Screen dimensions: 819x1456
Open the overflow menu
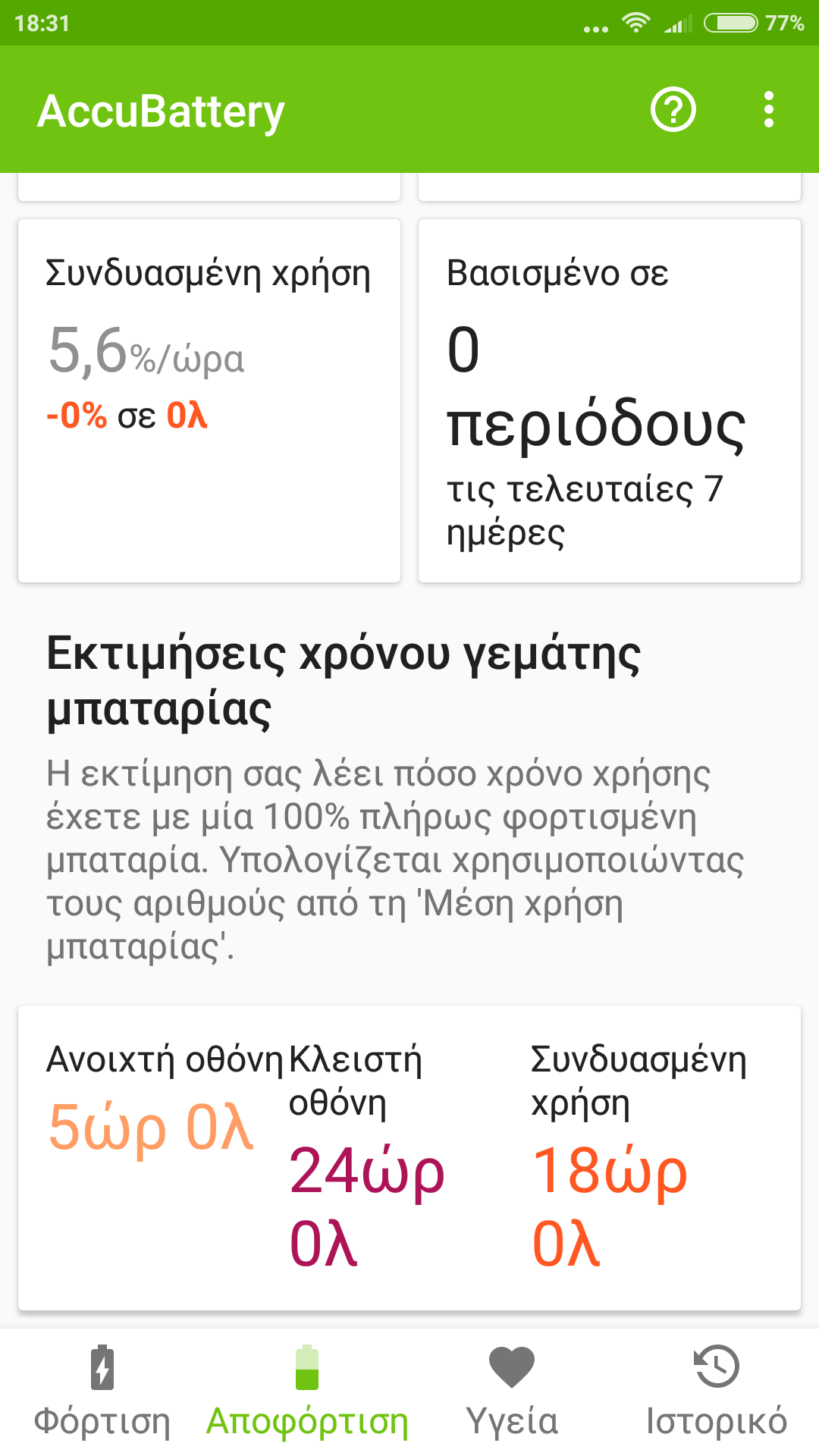(x=768, y=110)
